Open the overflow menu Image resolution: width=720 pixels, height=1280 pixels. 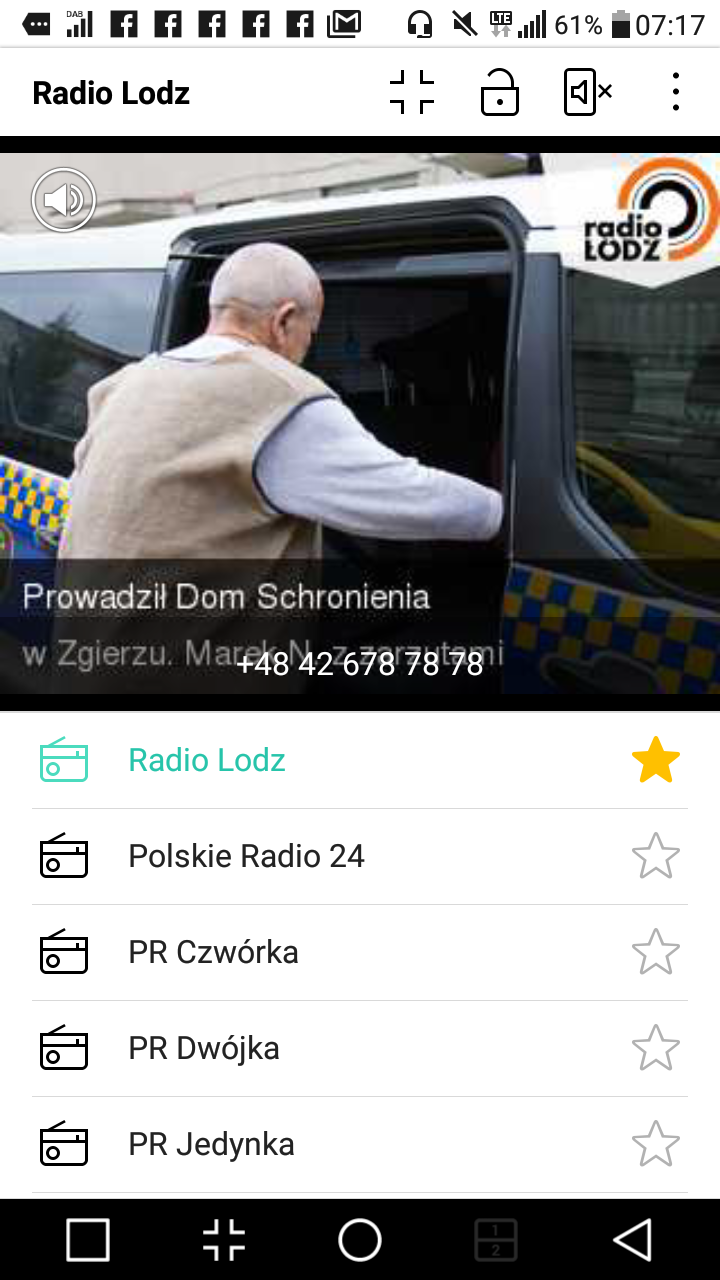676,93
